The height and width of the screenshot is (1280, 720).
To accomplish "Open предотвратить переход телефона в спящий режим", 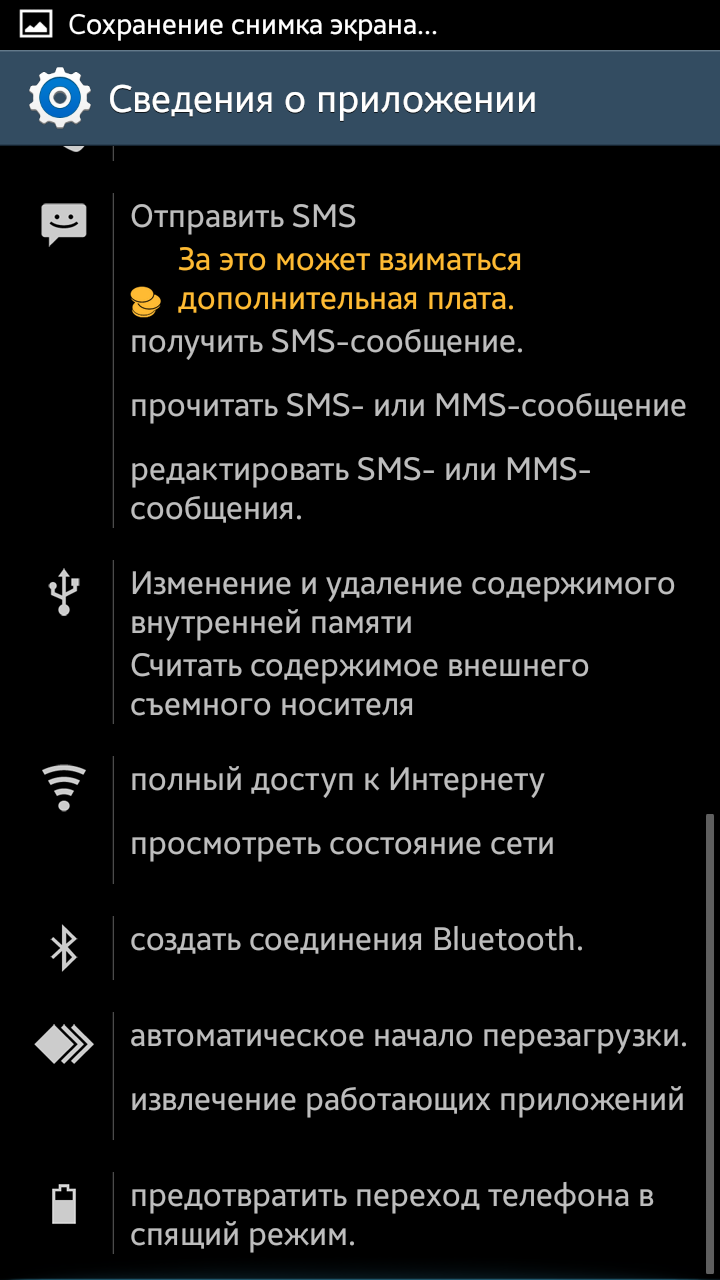I will tap(392, 1215).
